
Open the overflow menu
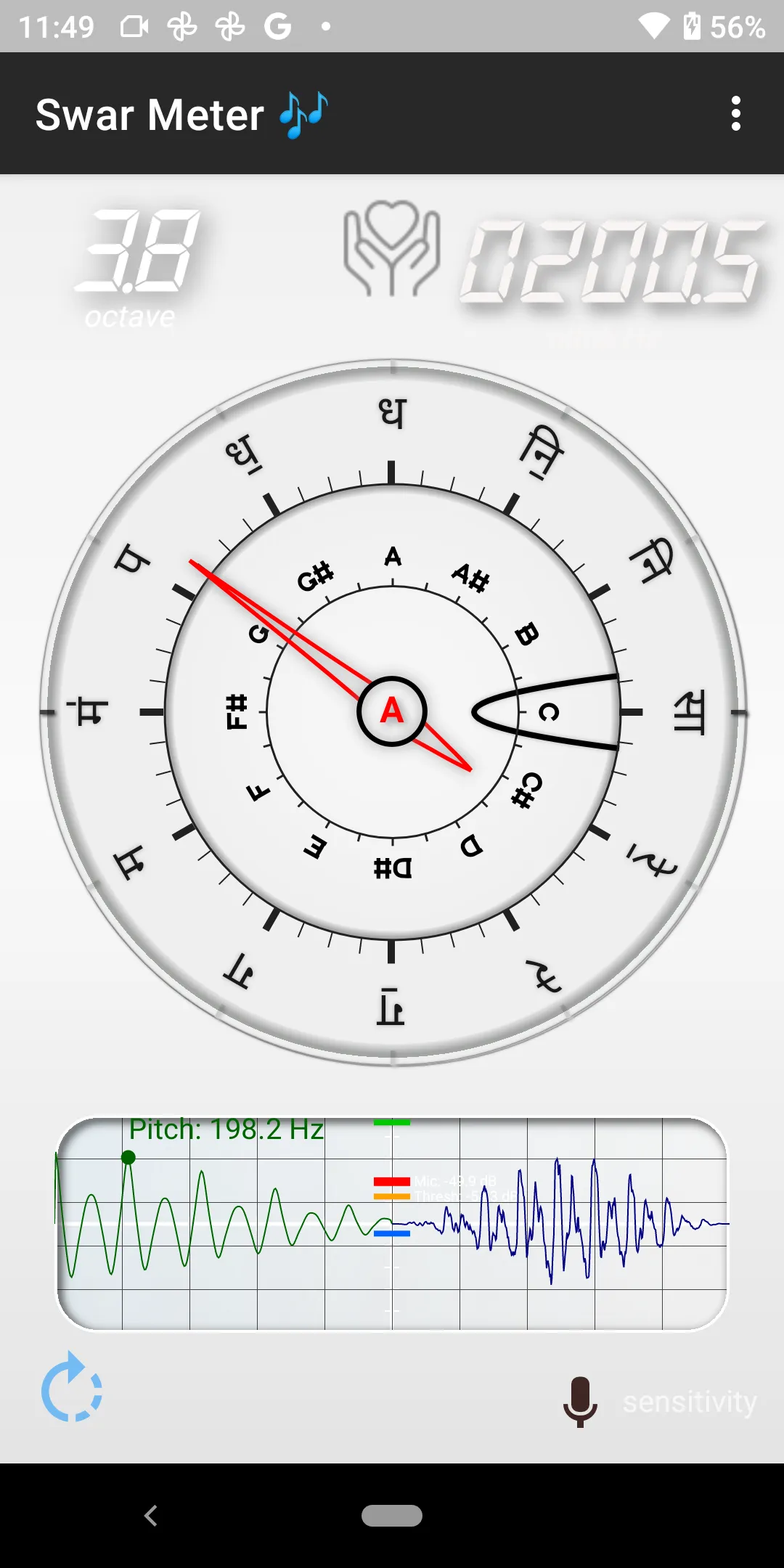tap(735, 114)
